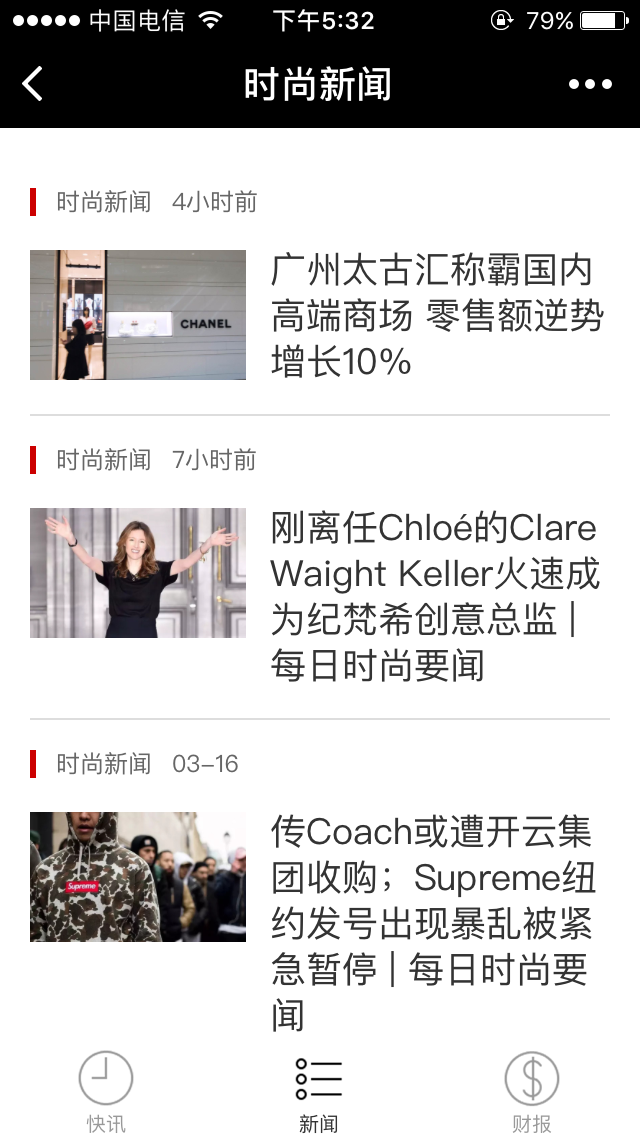Select the 新闻 tab
The image size is (640, 1136).
coord(319,1092)
